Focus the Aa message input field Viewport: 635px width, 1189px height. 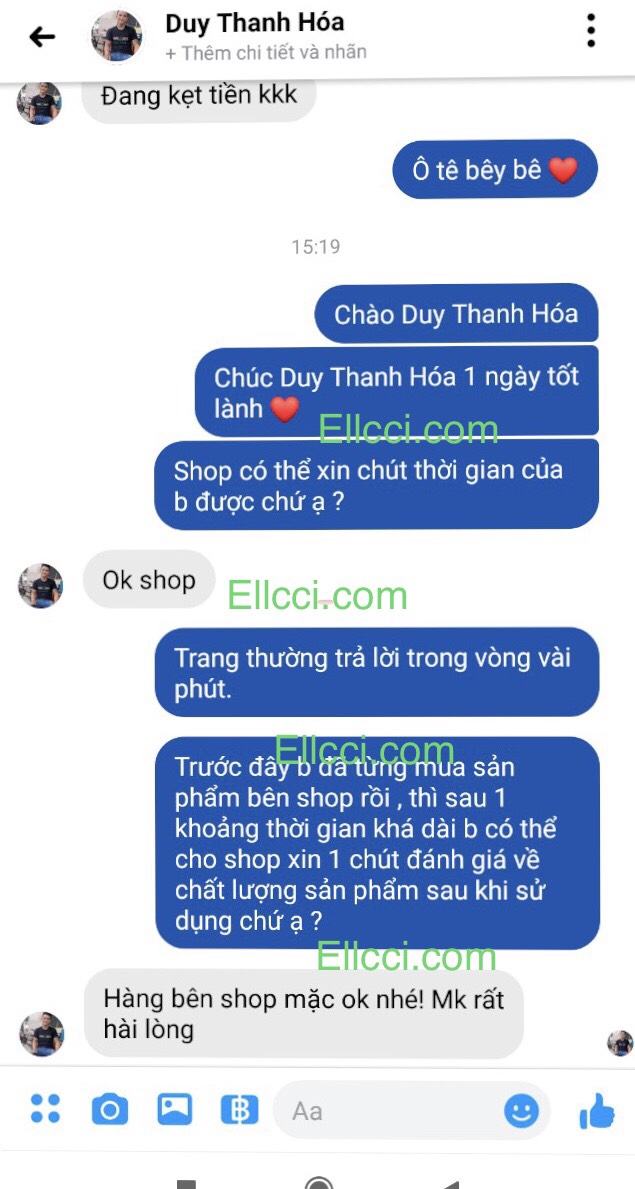[390, 1111]
